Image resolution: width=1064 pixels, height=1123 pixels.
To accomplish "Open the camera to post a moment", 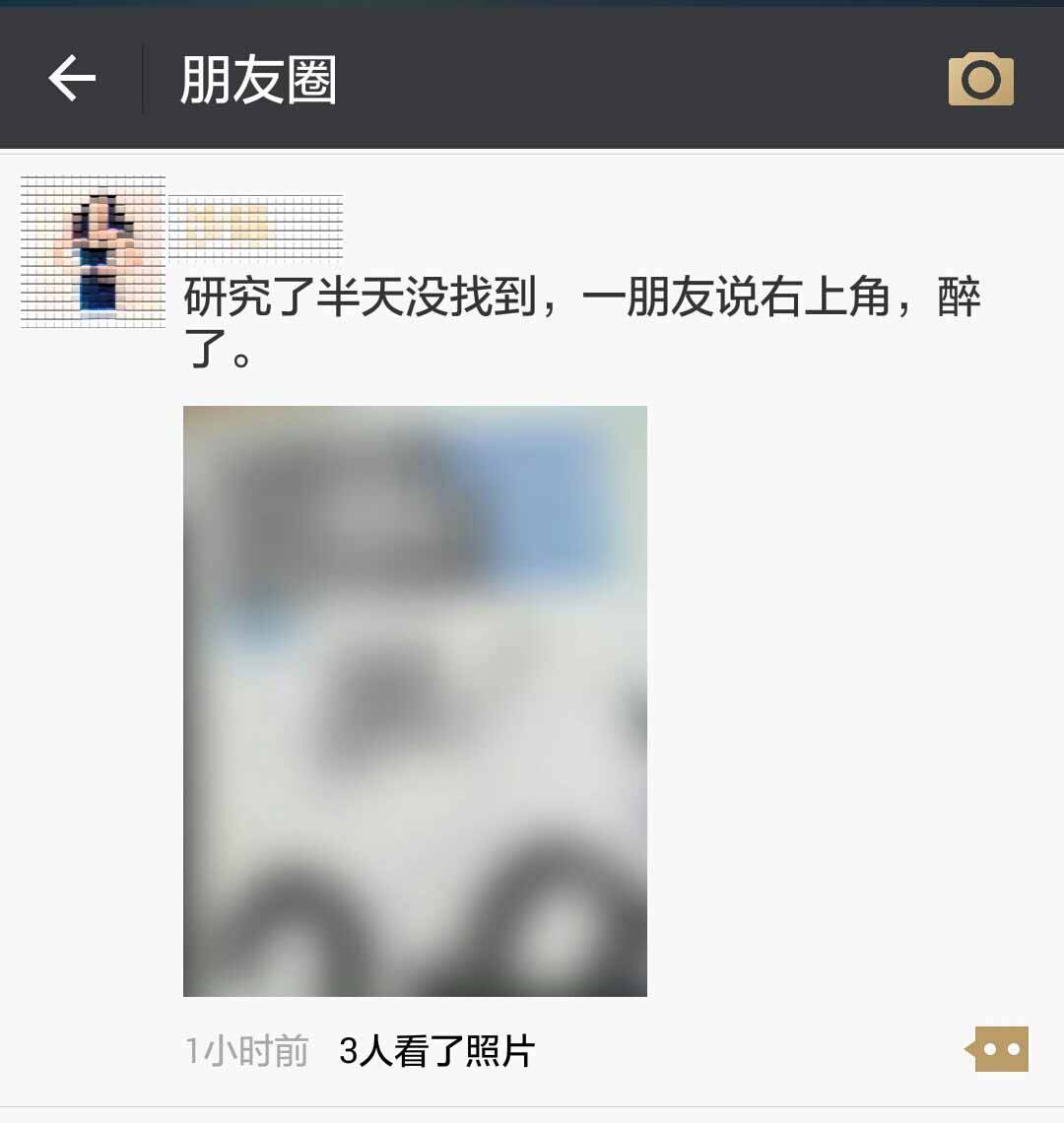I will (x=980, y=79).
